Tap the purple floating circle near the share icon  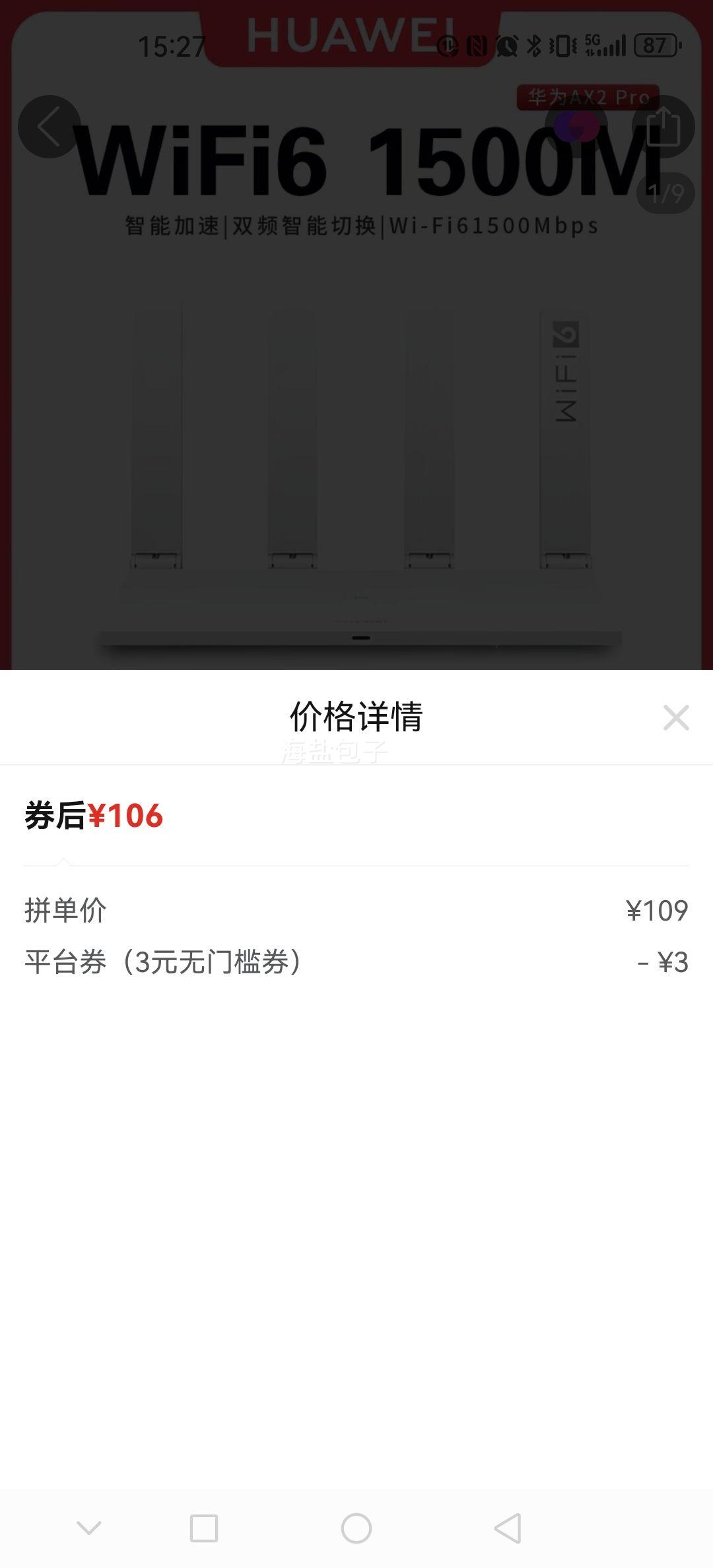pos(576,127)
